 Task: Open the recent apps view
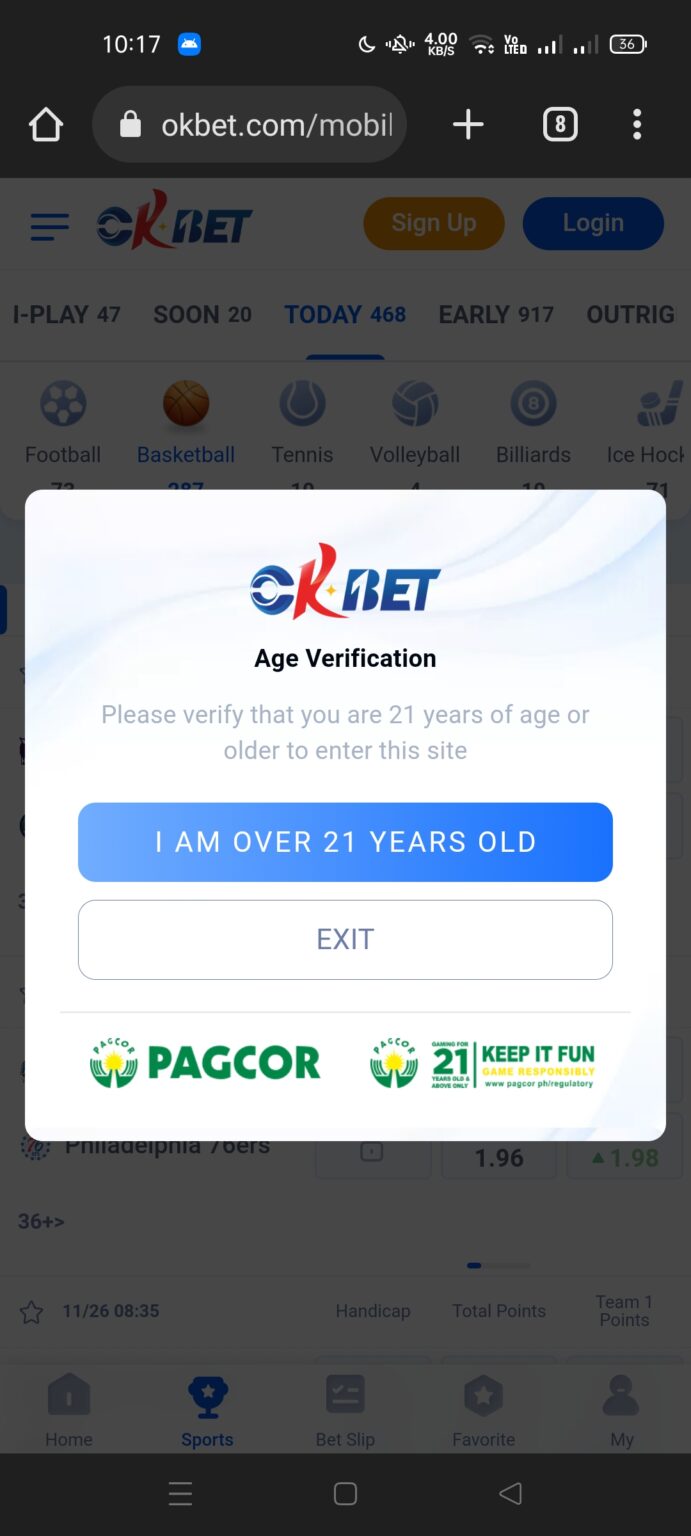click(181, 1494)
